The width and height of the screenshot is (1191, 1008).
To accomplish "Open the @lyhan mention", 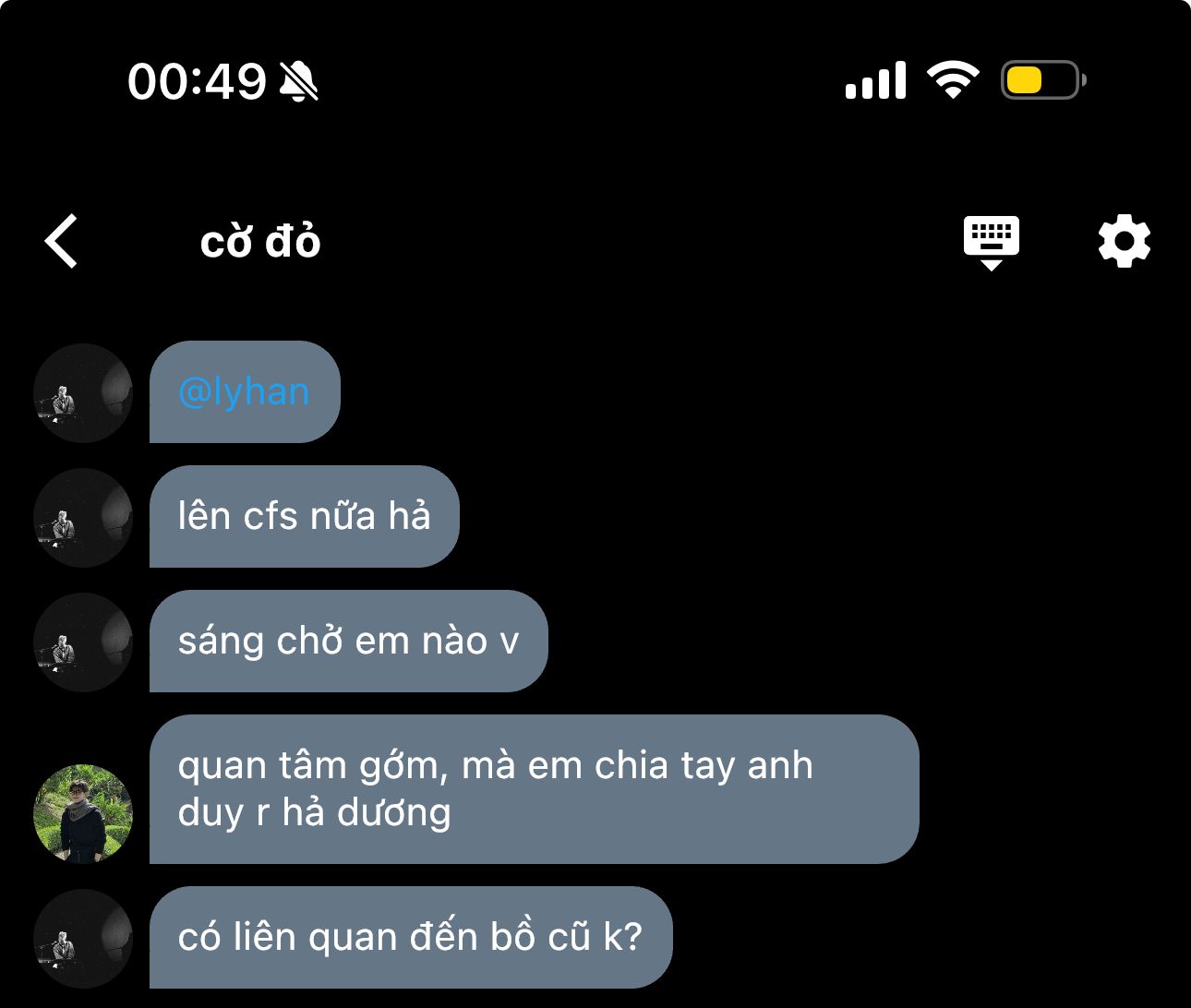I will coord(244,392).
